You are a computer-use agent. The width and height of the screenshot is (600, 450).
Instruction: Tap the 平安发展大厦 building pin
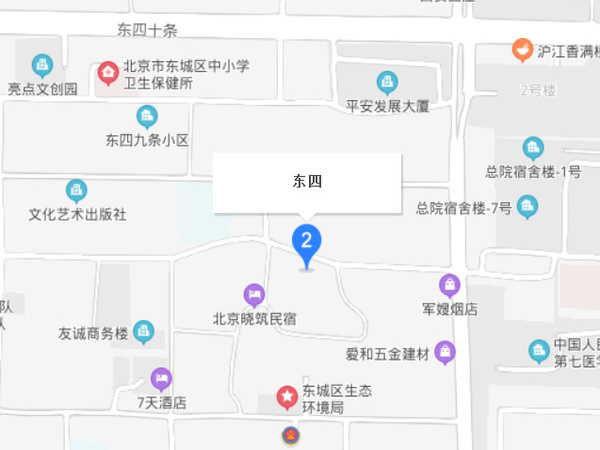tap(387, 82)
